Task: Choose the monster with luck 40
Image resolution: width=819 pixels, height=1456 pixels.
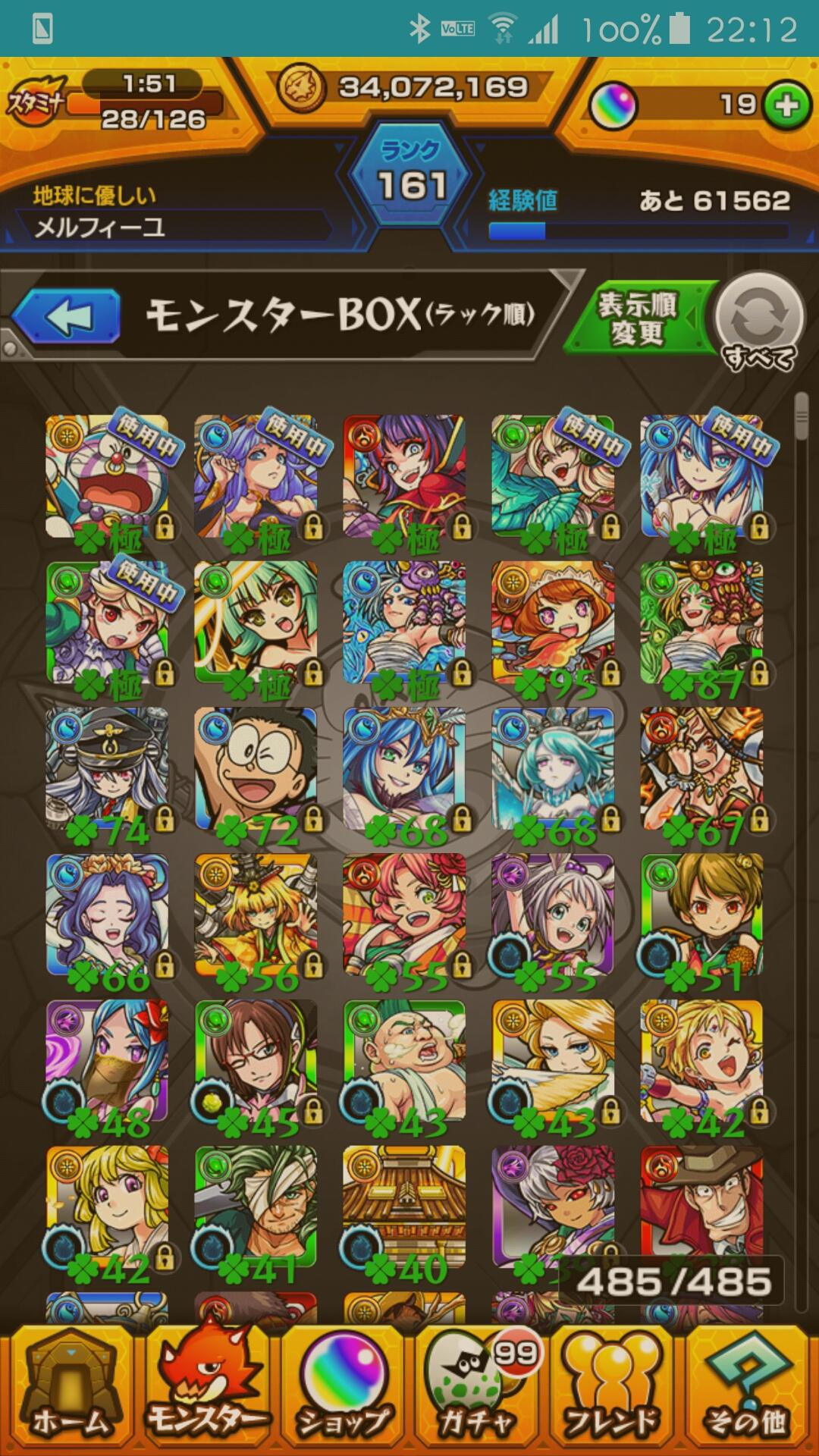Action: pyautogui.click(x=404, y=1207)
